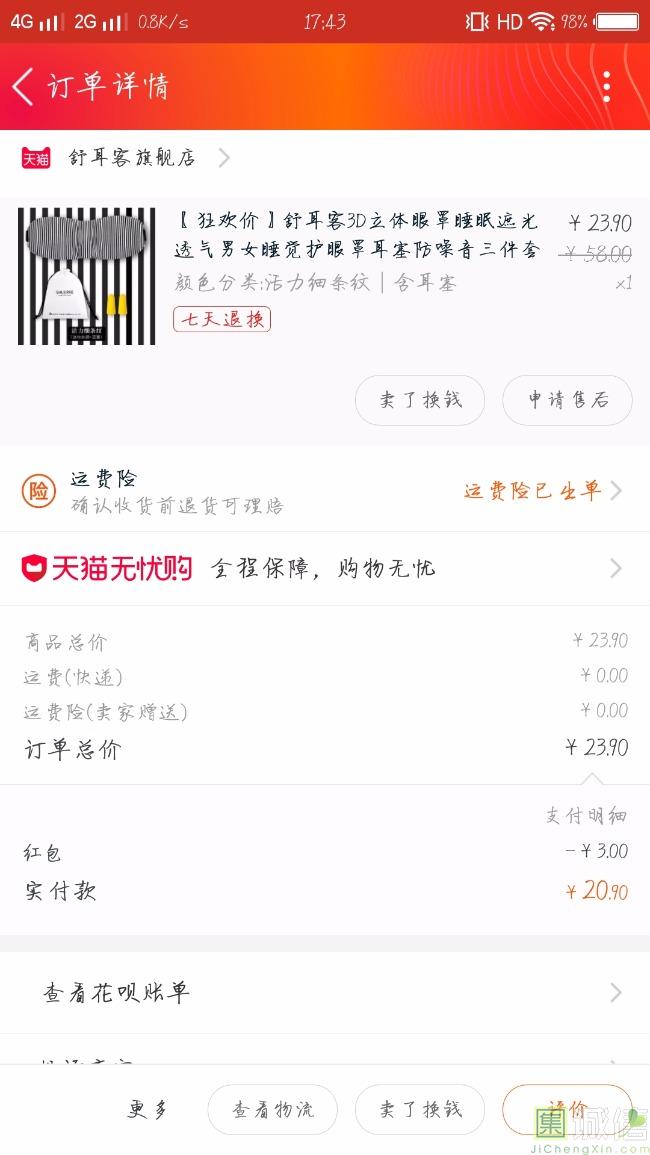Tap 卖了换钱 beside the 申请售后 button
Screen dimensions: 650x1155
(420, 400)
